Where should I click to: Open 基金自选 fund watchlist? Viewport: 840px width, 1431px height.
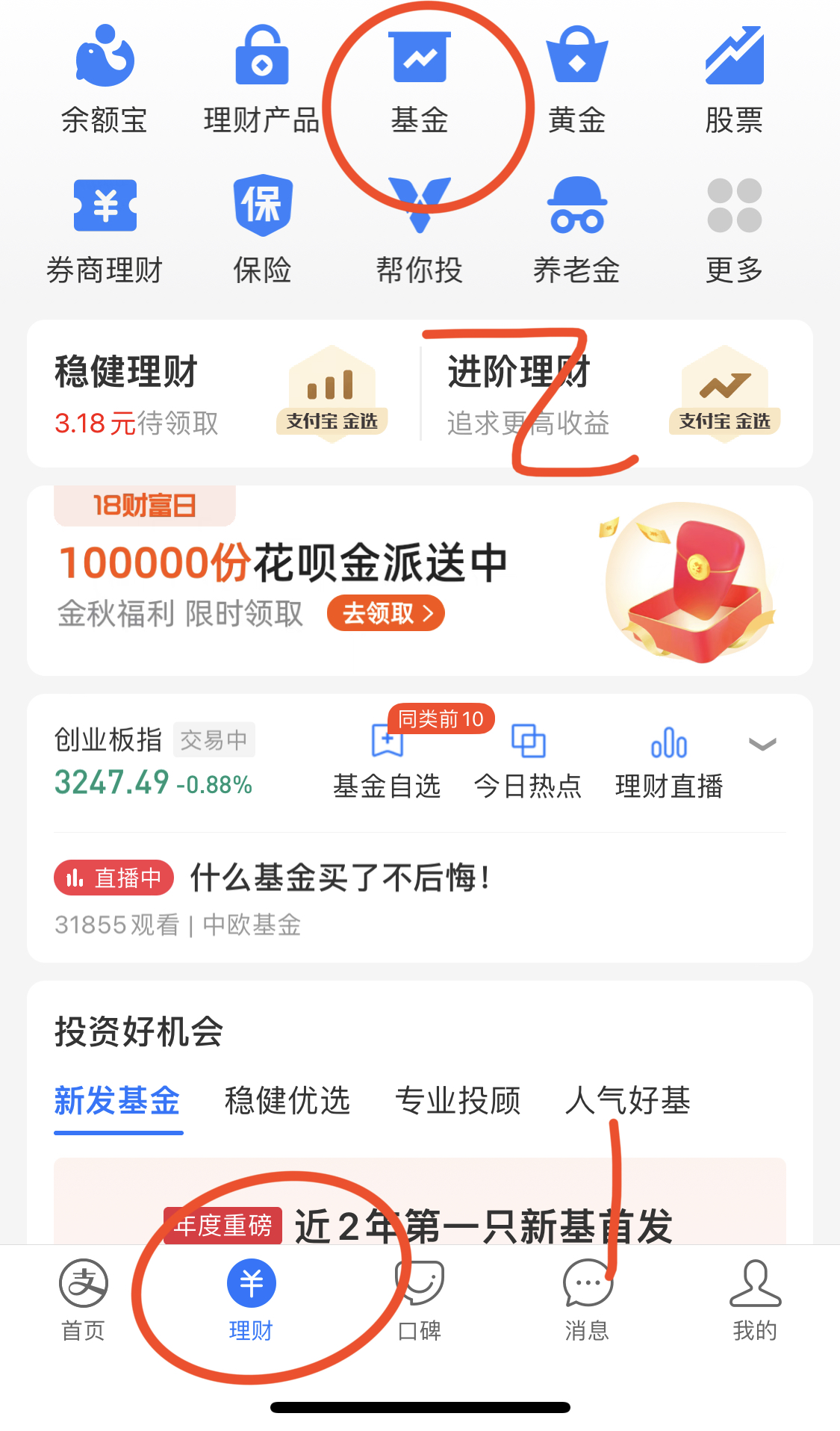click(x=387, y=762)
